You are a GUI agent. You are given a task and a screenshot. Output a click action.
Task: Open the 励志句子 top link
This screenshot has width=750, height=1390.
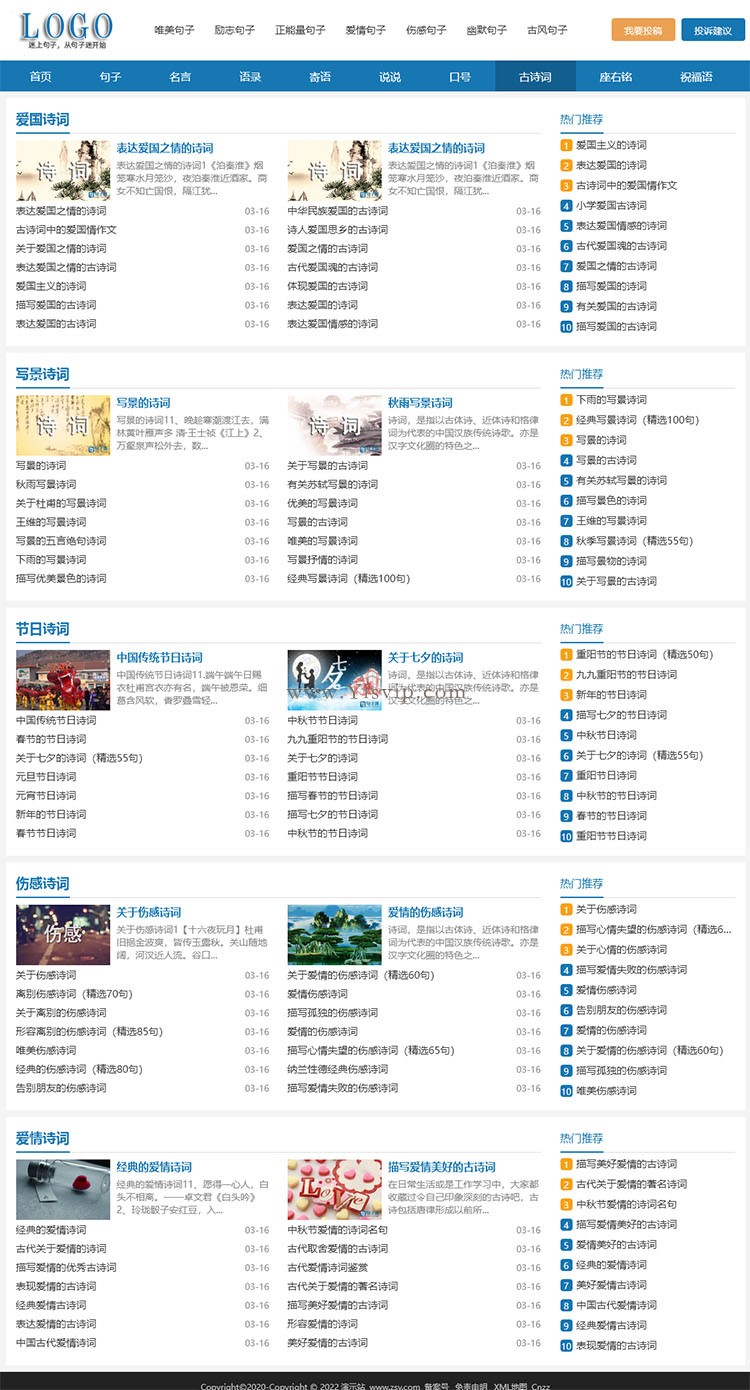[234, 30]
